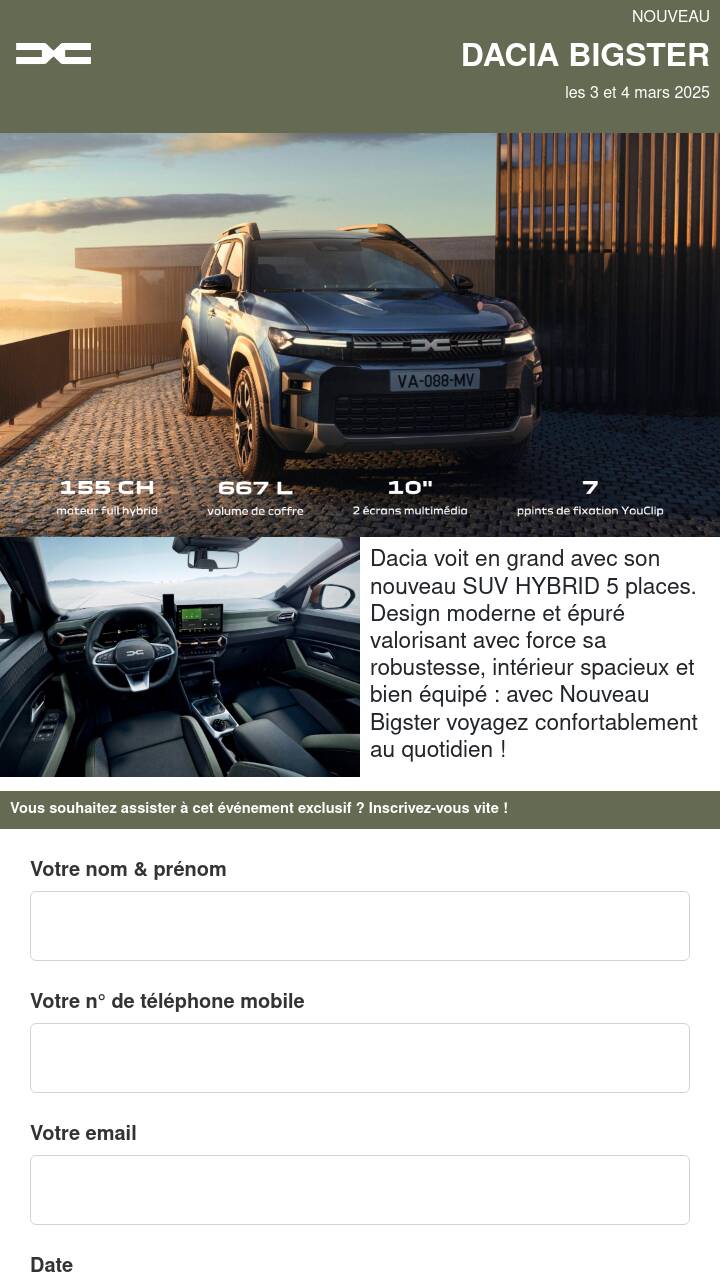Select the email address field
This screenshot has width=720, height=1280.
pyautogui.click(x=360, y=1190)
